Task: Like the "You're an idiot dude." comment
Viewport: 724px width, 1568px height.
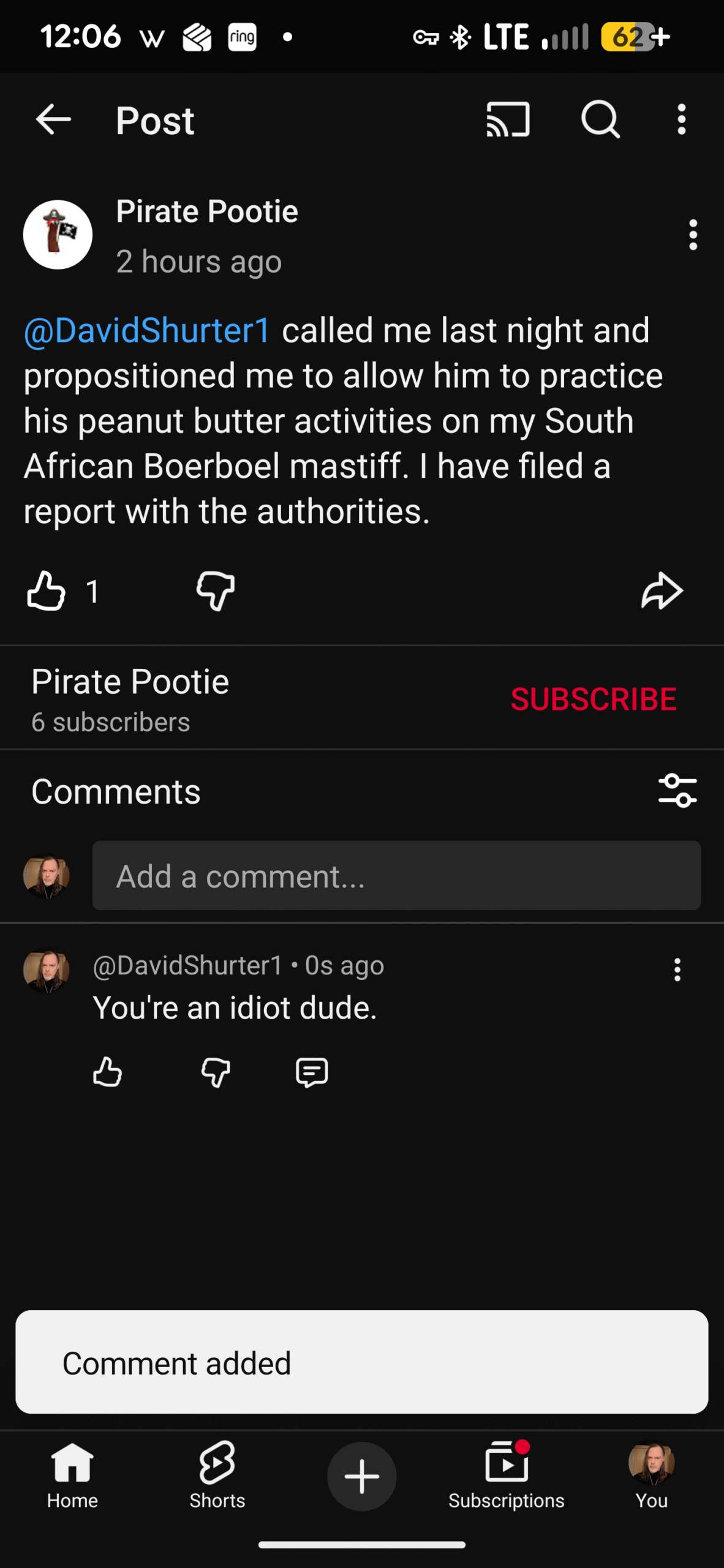Action: (107, 1072)
